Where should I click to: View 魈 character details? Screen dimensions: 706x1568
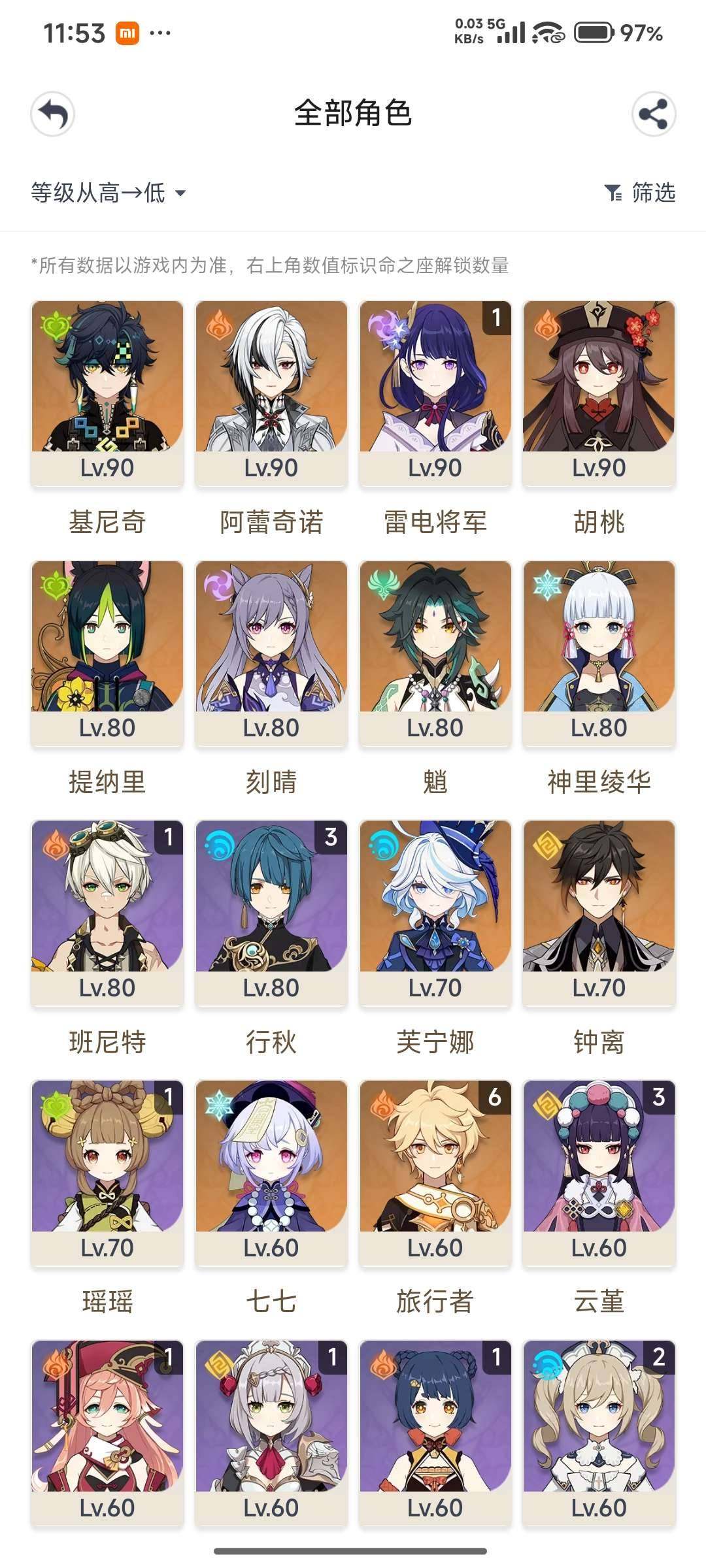click(435, 652)
